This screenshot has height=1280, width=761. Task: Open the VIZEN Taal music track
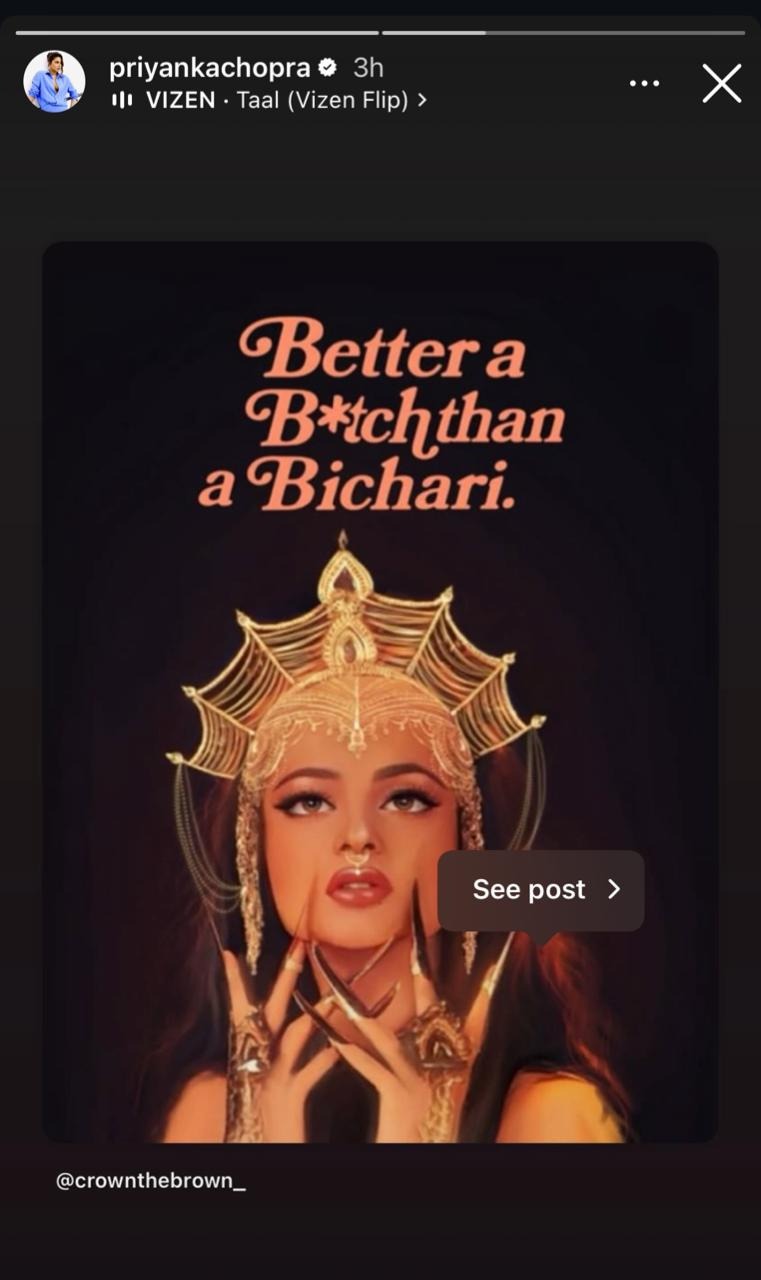click(270, 100)
